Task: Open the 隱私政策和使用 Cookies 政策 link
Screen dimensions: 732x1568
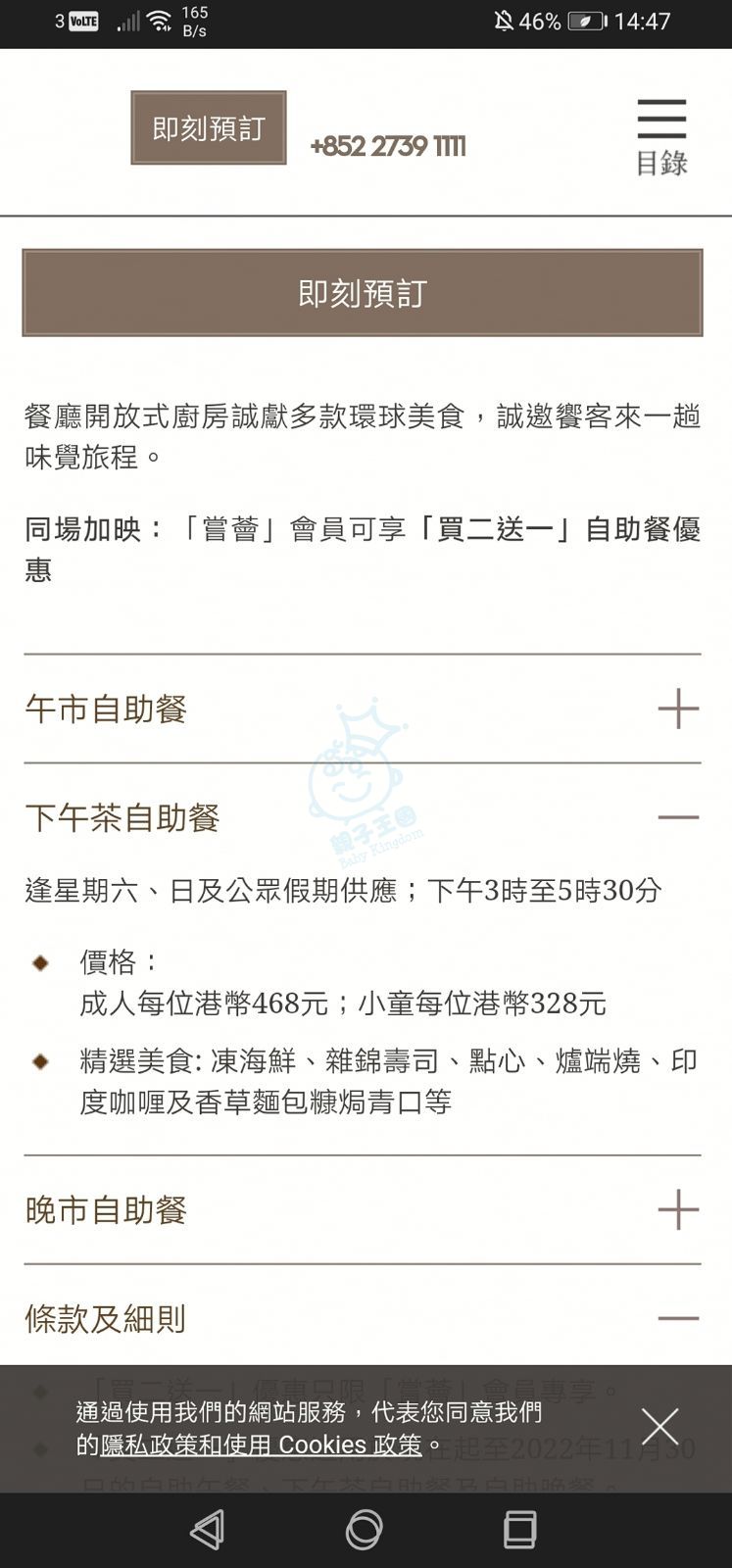Action: coord(262,1445)
